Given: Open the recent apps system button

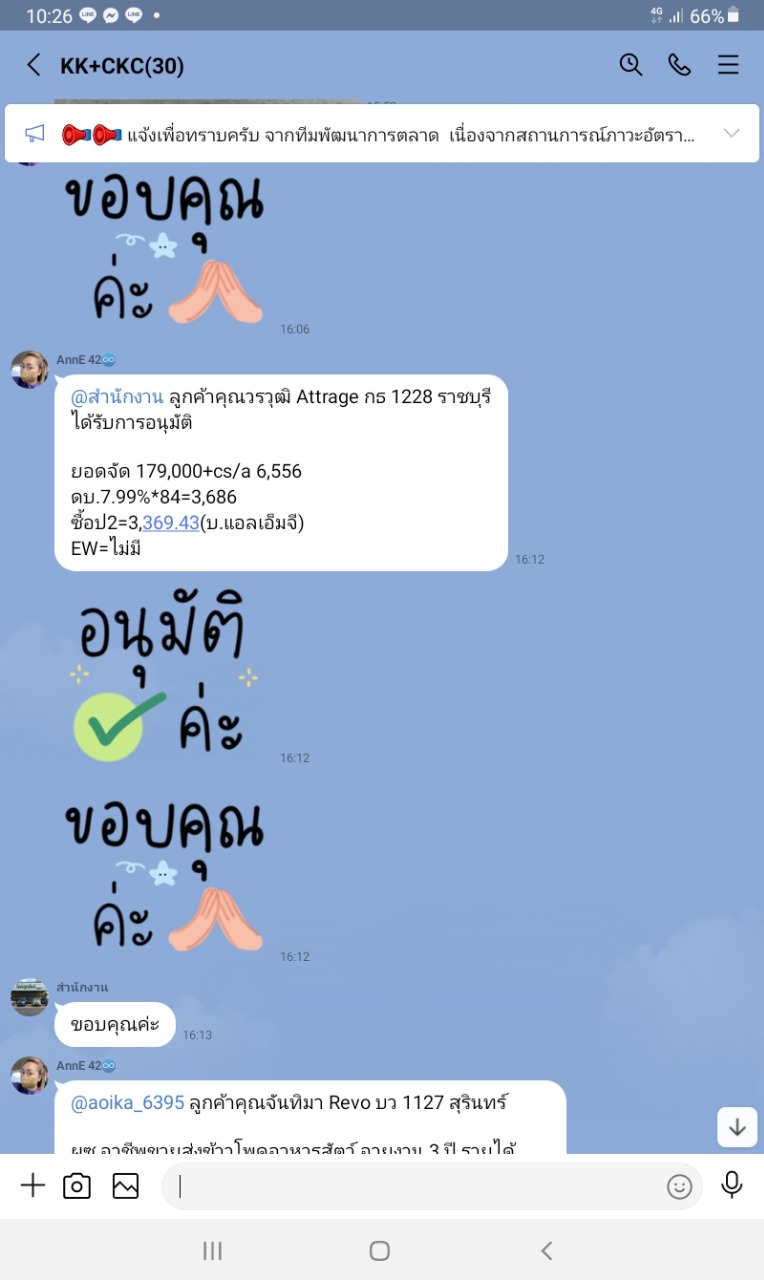Looking at the screenshot, I should click(x=212, y=1250).
